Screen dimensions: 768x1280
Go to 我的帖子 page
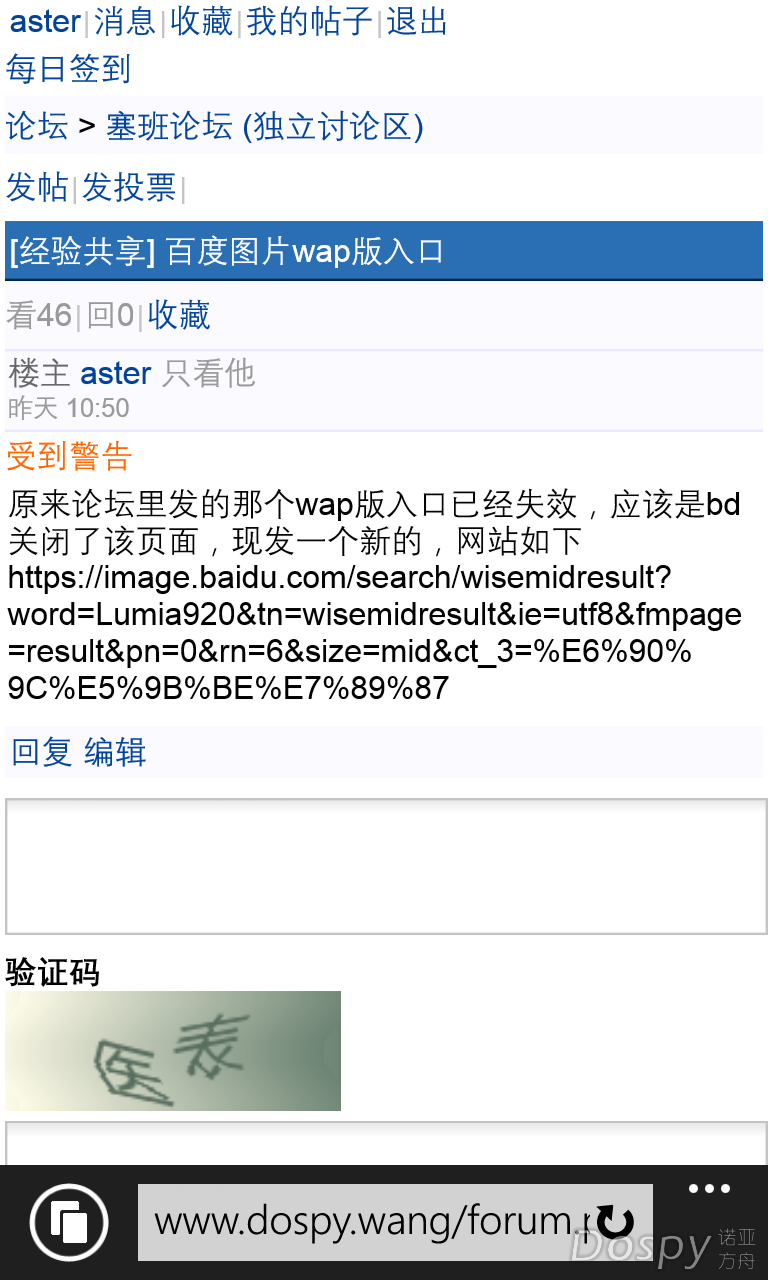309,21
